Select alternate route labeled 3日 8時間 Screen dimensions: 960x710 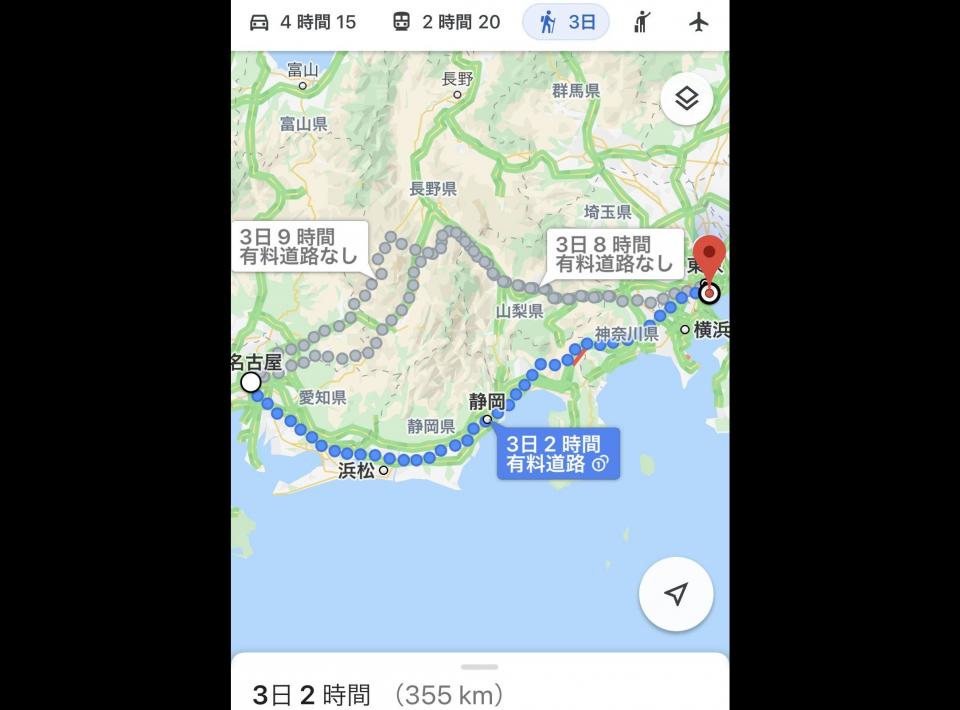[x=614, y=254]
